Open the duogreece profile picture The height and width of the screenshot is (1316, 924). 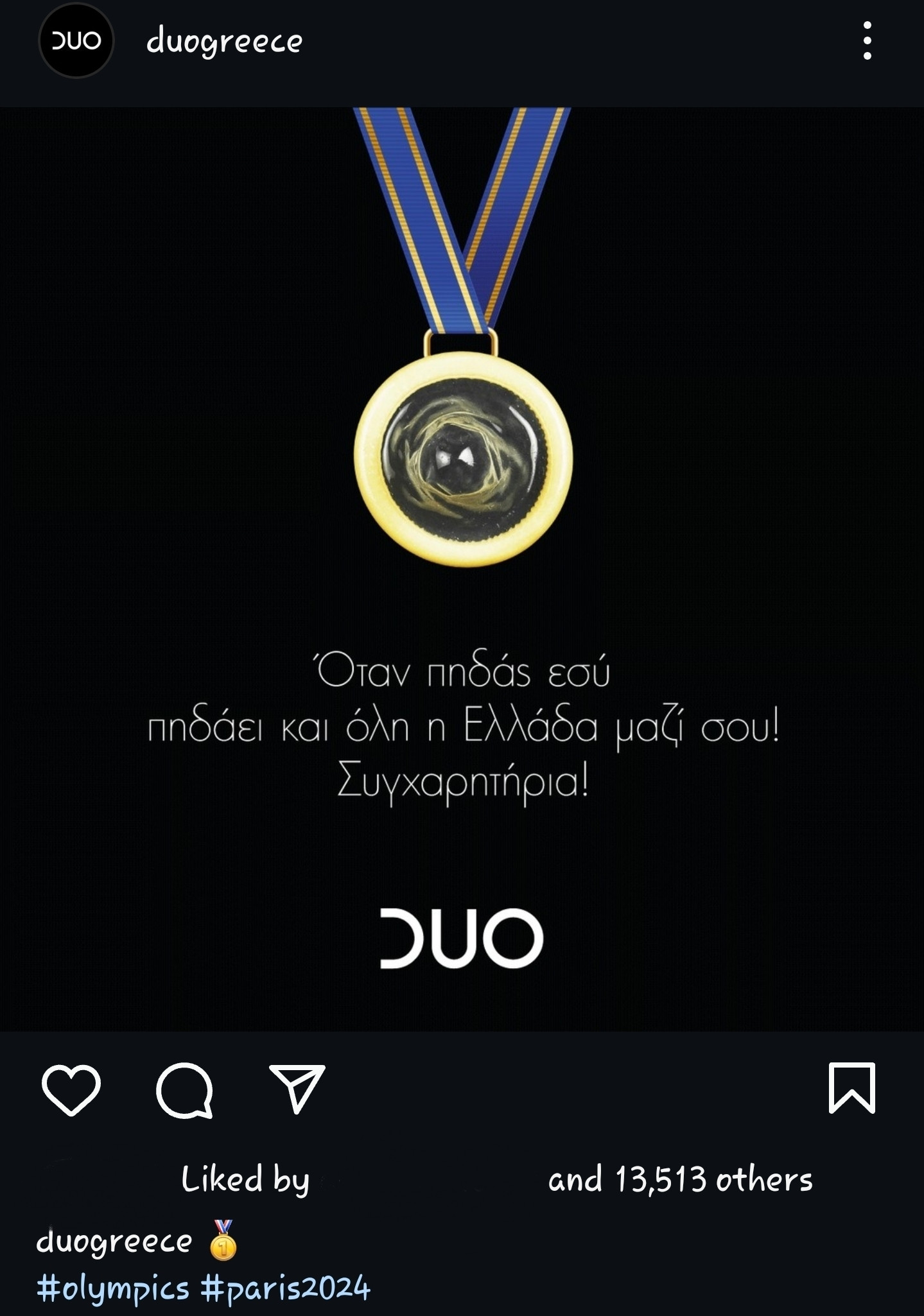point(76,41)
